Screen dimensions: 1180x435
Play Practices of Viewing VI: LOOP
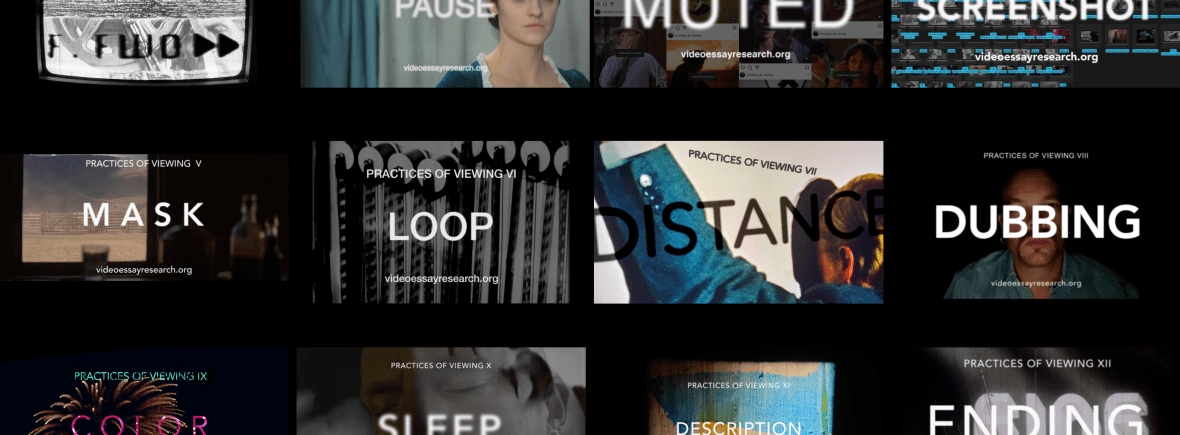[441, 222]
